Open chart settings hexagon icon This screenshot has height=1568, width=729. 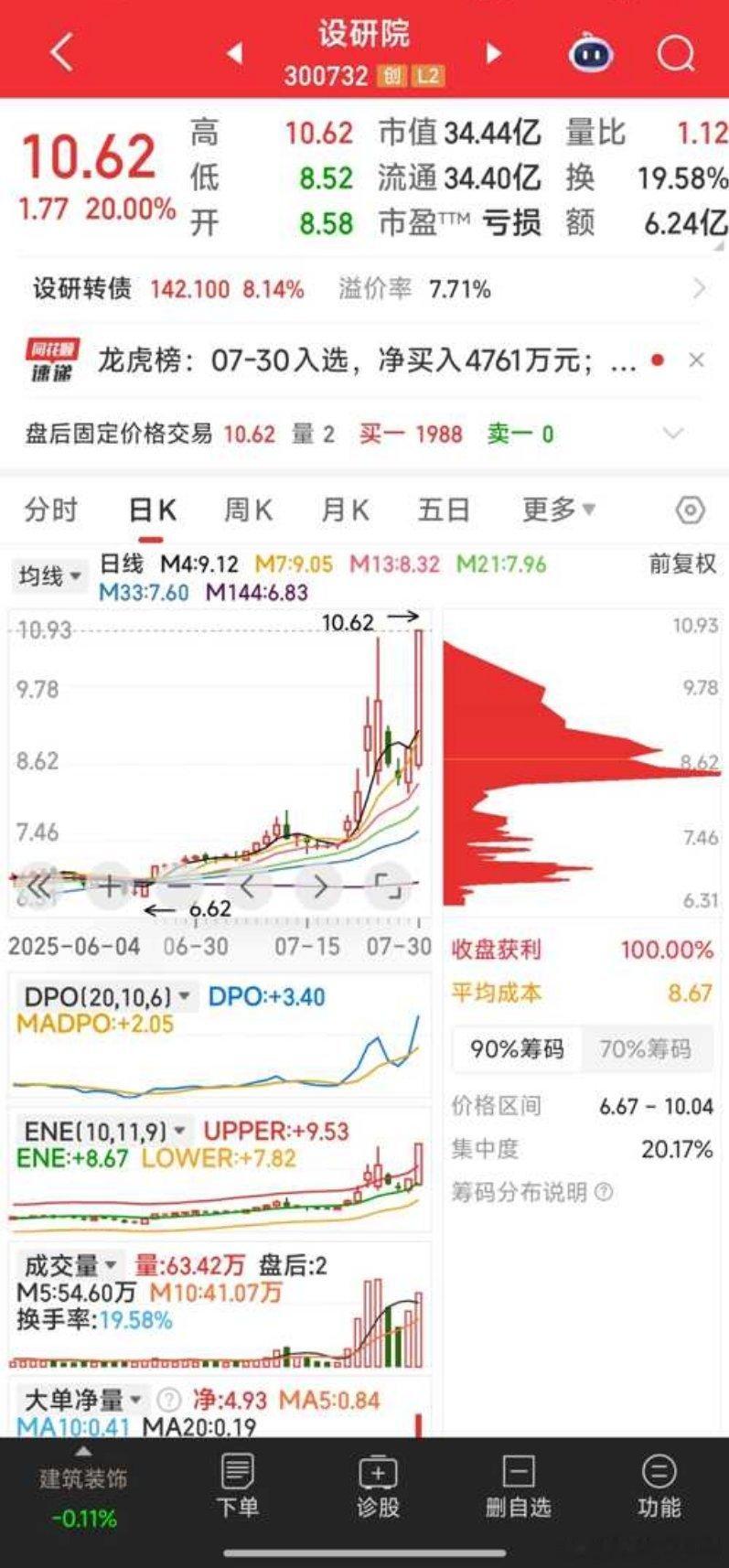(x=690, y=510)
